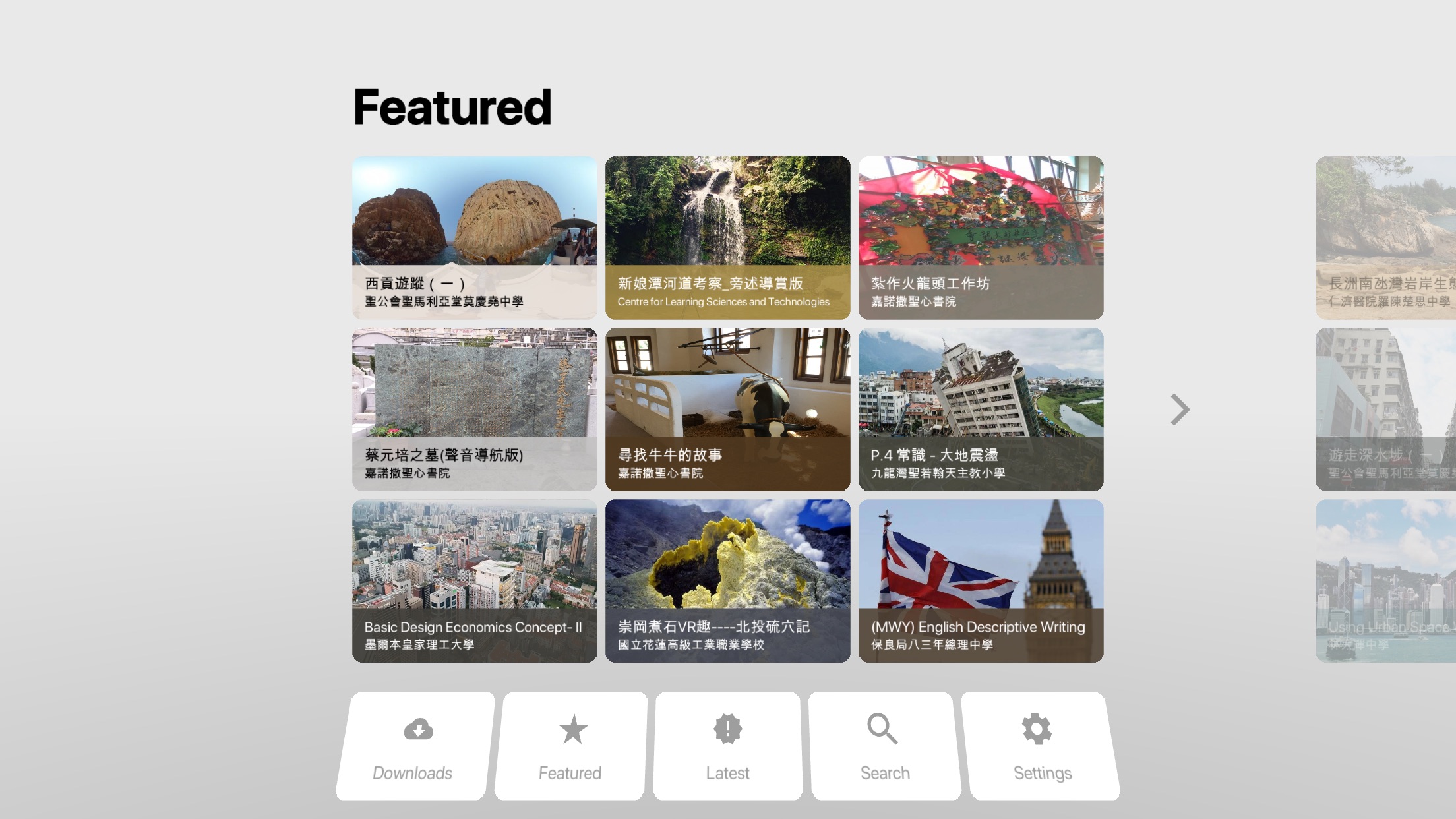The image size is (1456, 819).
Task: Open the 遊走深水埗 card
Action: (x=1386, y=409)
